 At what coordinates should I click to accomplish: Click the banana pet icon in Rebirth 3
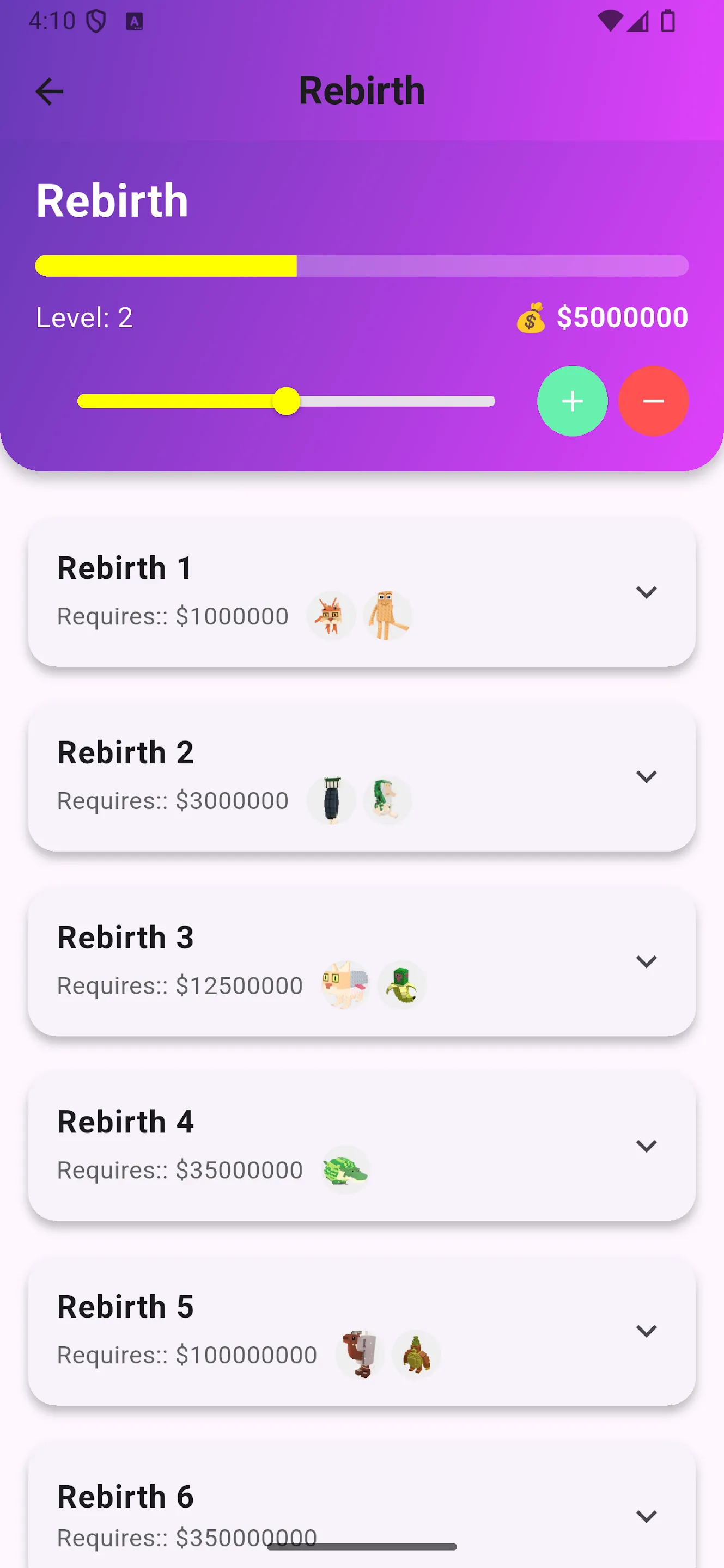(x=402, y=985)
